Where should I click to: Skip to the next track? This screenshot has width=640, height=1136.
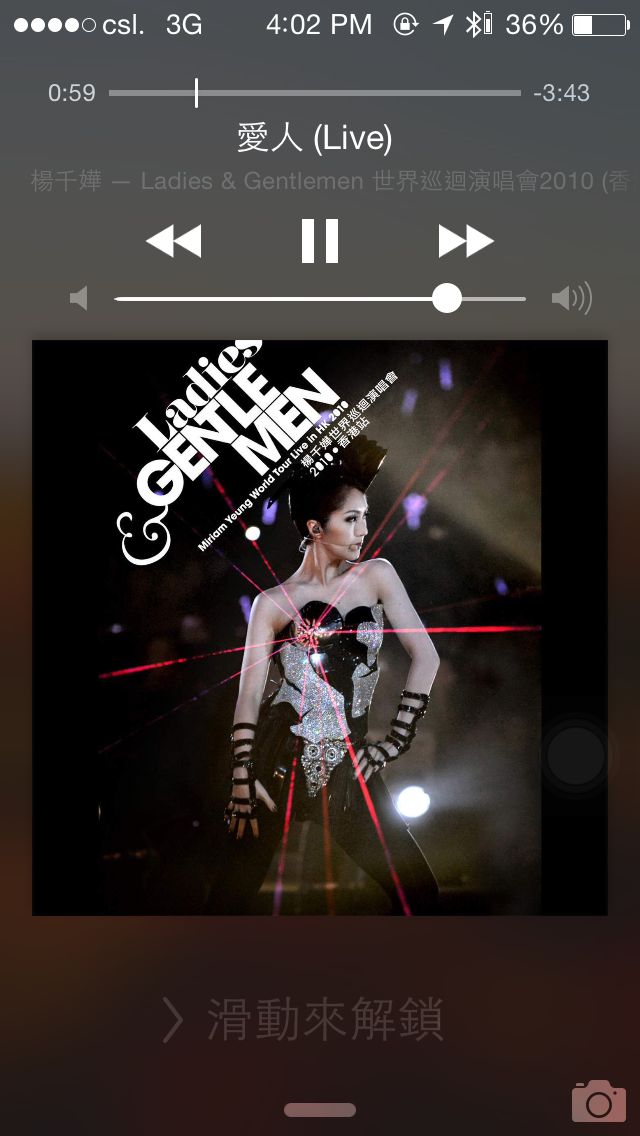pyautogui.click(x=466, y=241)
